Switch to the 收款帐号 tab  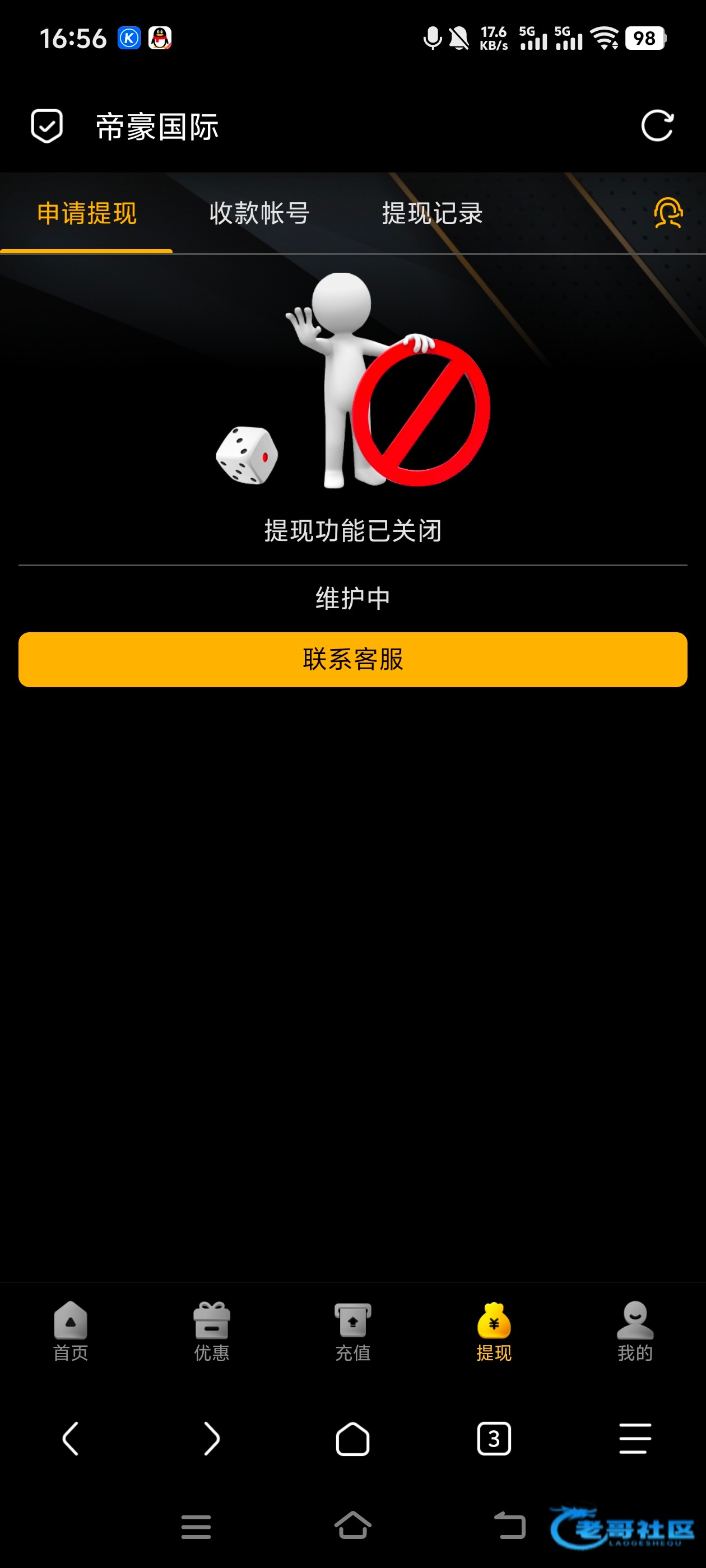pos(259,213)
